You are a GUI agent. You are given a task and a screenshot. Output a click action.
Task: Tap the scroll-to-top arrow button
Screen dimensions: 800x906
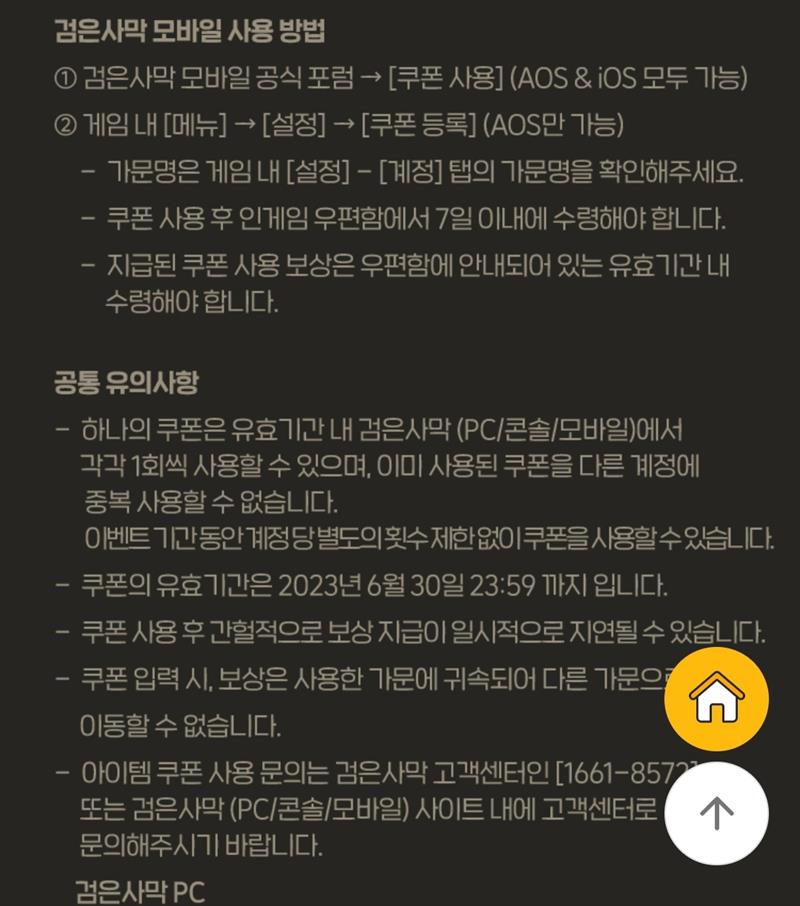(716, 814)
